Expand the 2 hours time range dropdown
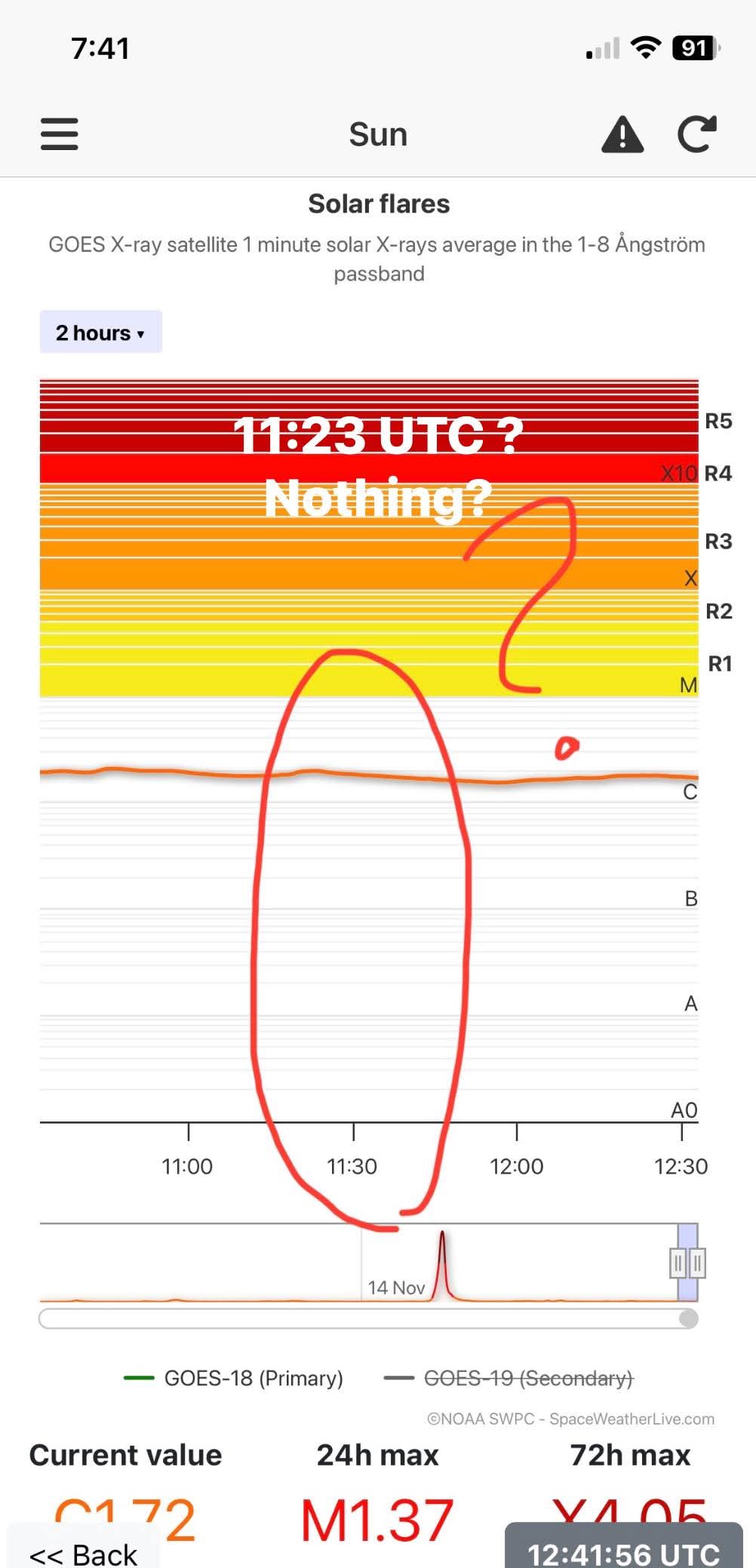Viewport: 756px width, 1568px height. [100, 333]
